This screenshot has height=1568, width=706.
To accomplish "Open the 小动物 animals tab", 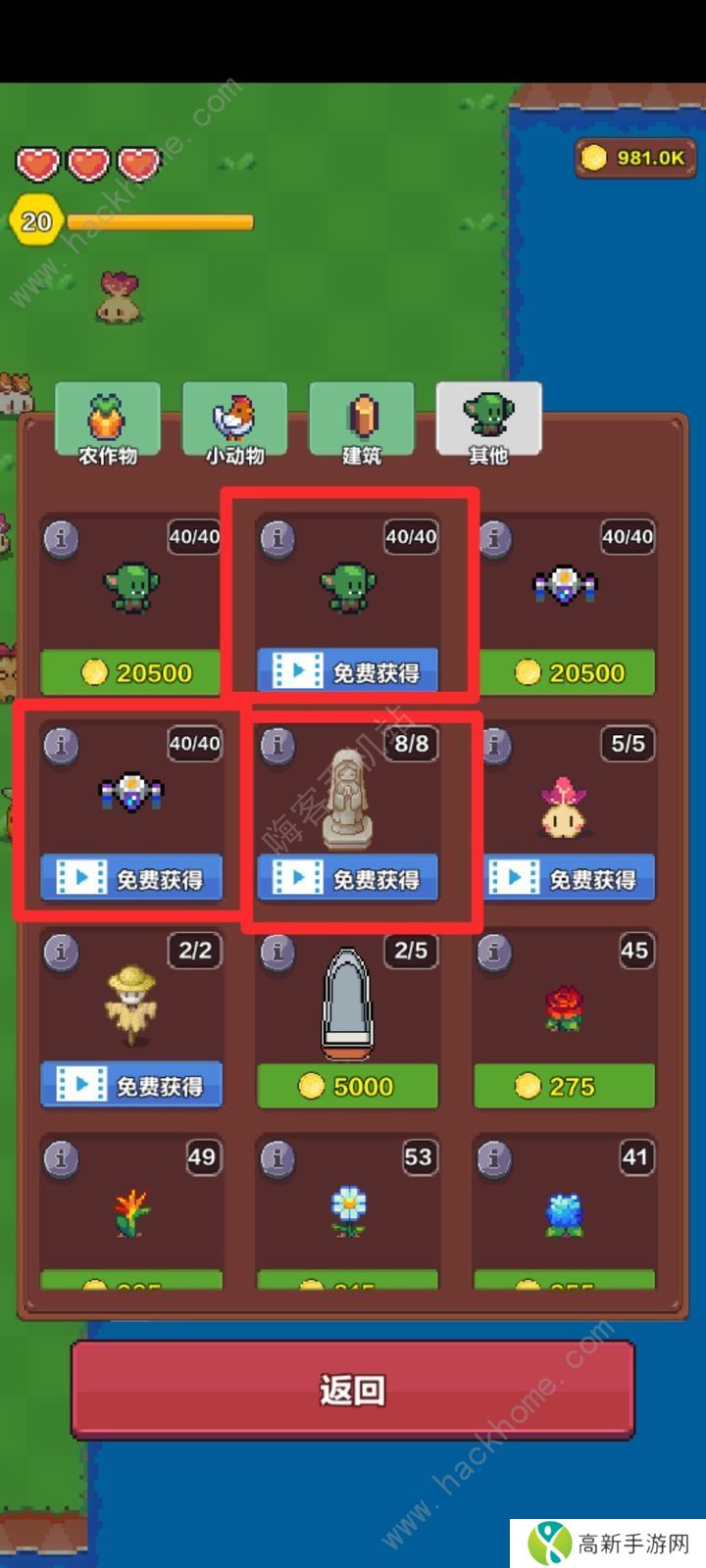I will tap(234, 421).
